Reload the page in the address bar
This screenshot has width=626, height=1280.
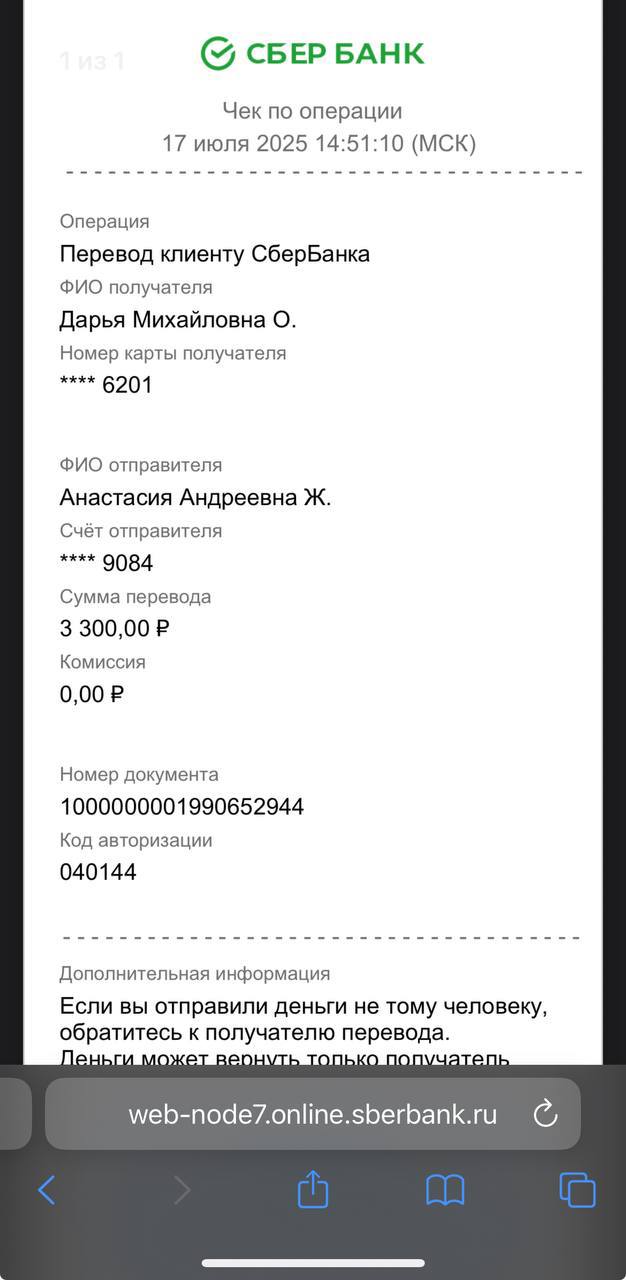point(545,1113)
